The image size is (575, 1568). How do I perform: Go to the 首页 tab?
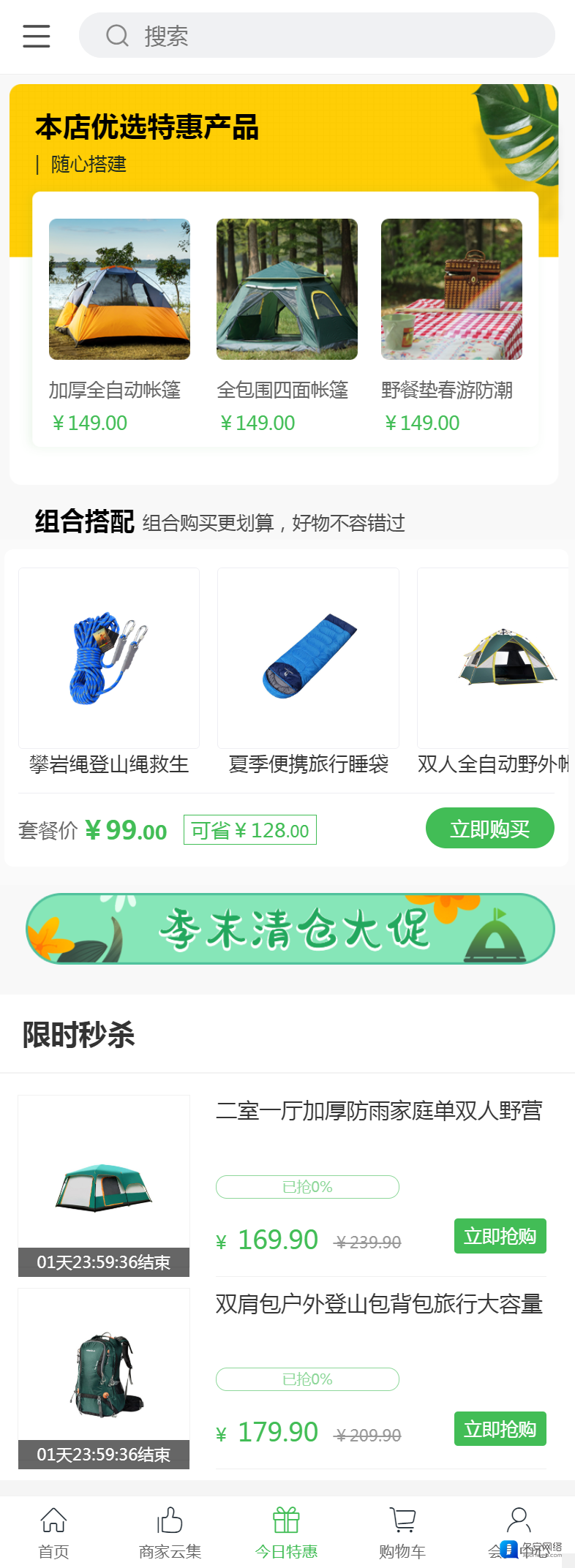(53, 1531)
